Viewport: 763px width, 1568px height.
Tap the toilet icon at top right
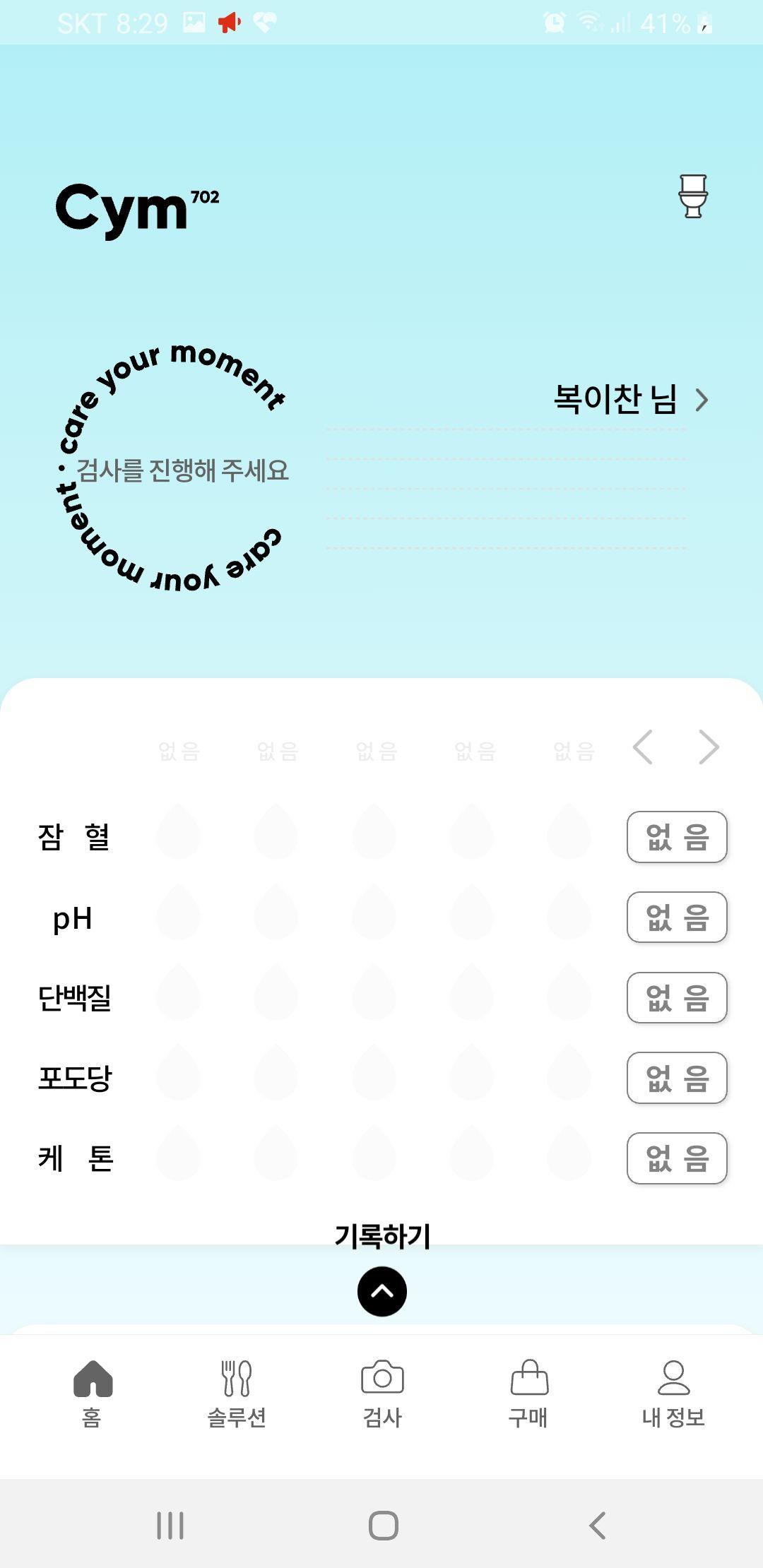[x=692, y=196]
